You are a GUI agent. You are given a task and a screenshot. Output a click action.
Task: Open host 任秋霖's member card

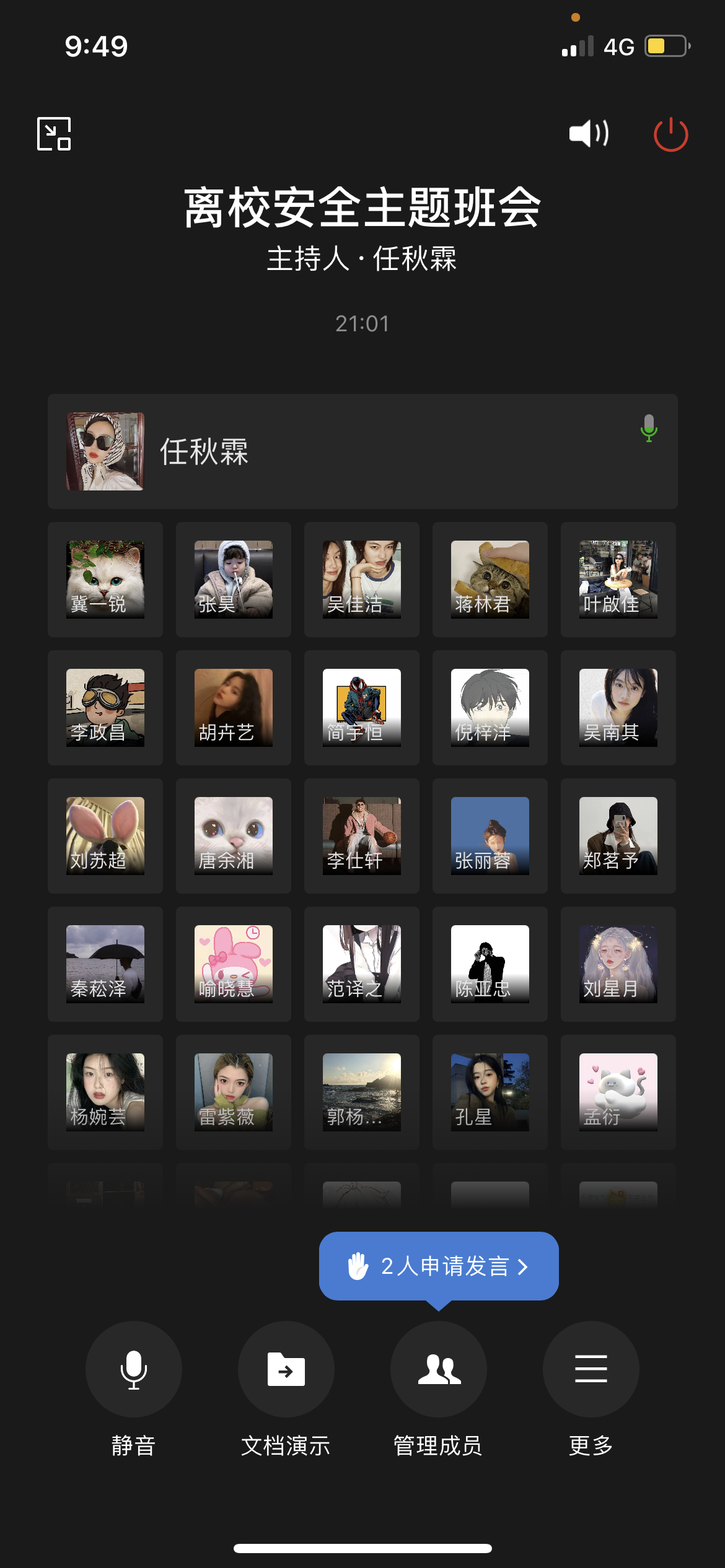(x=362, y=451)
